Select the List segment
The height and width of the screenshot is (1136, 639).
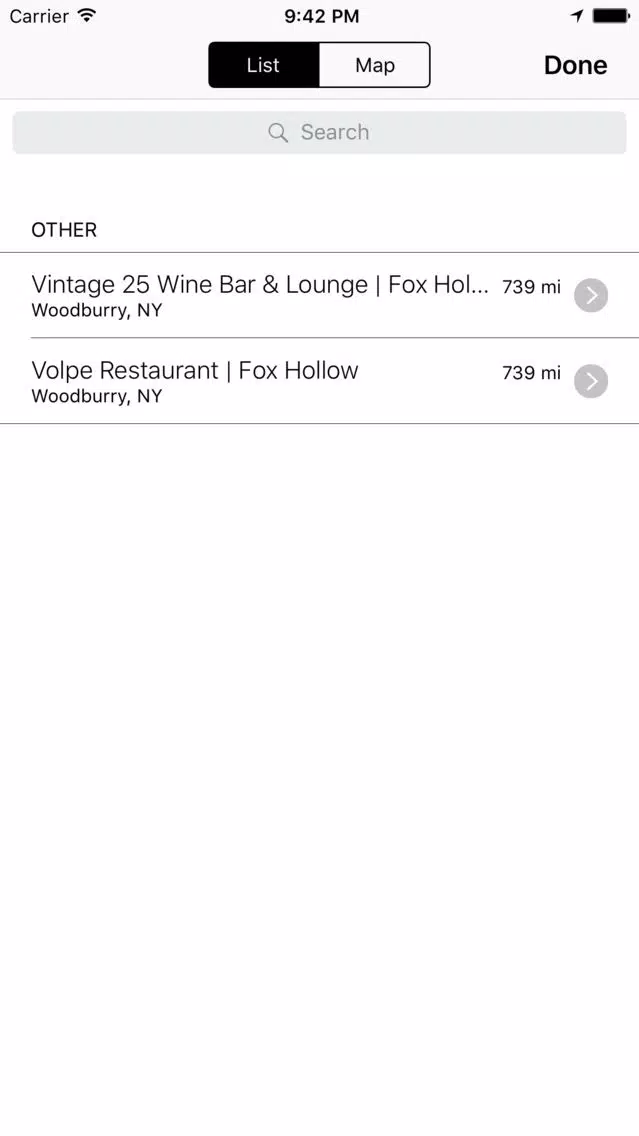point(264,65)
